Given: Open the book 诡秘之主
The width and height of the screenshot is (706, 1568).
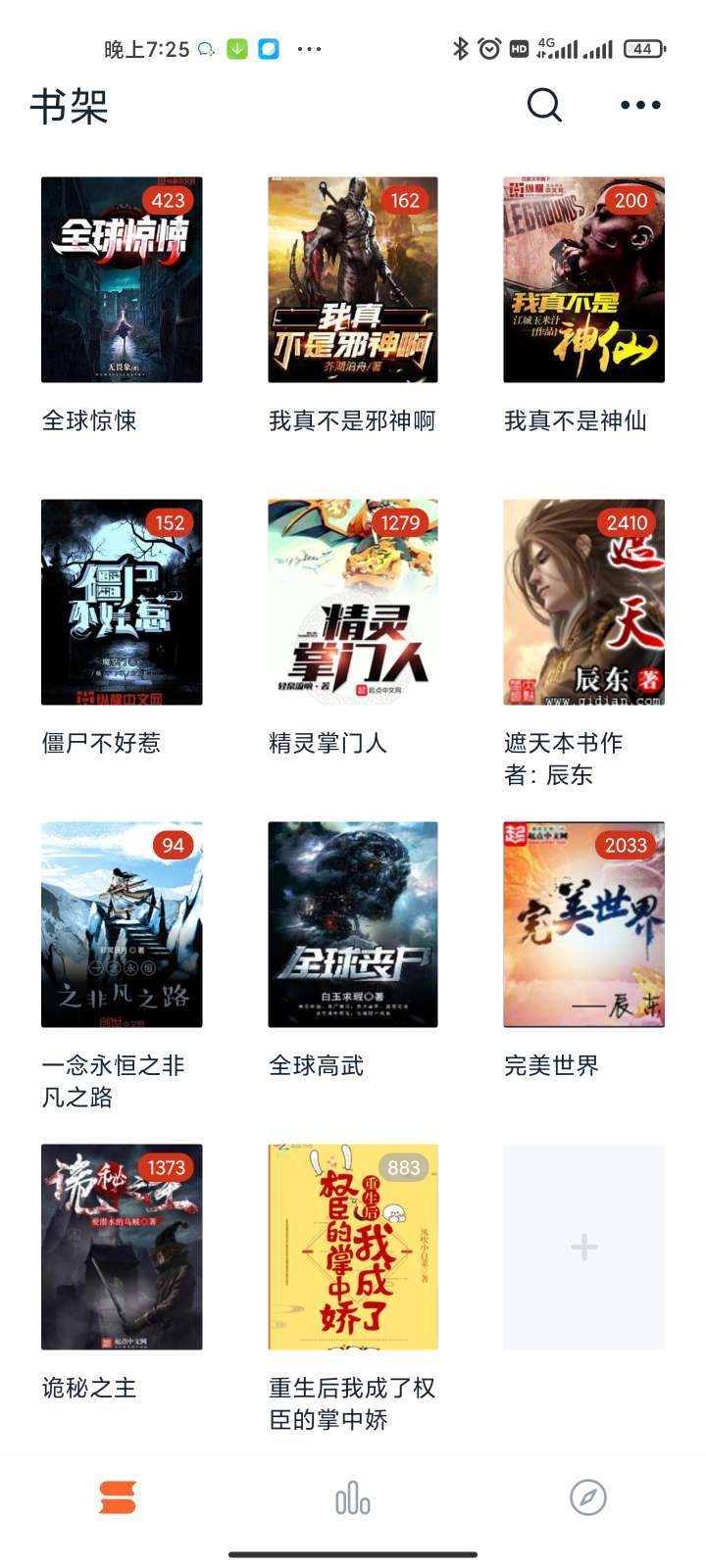Looking at the screenshot, I should point(122,1247).
